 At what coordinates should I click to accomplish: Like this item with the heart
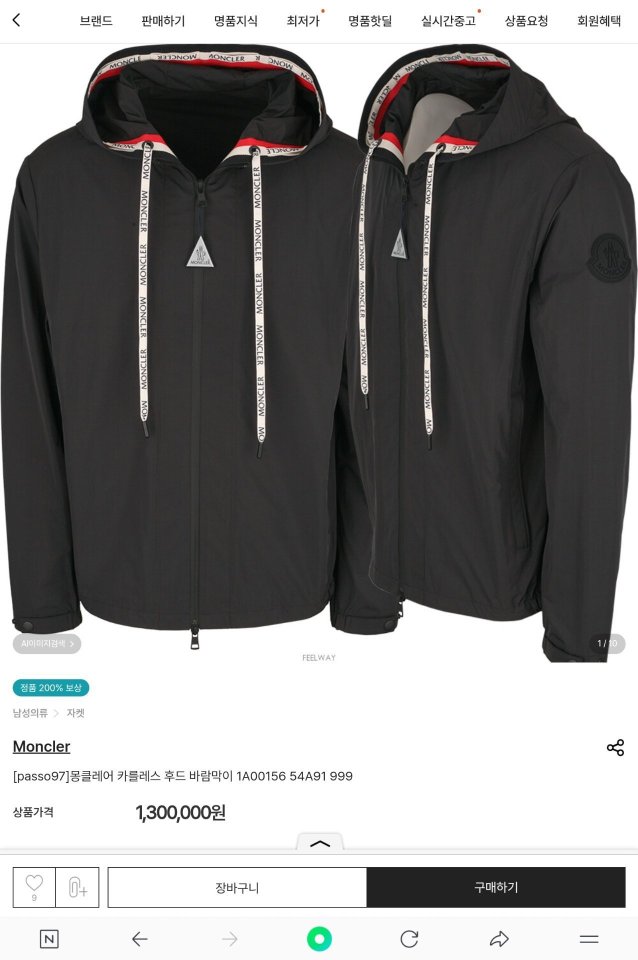tap(34, 886)
